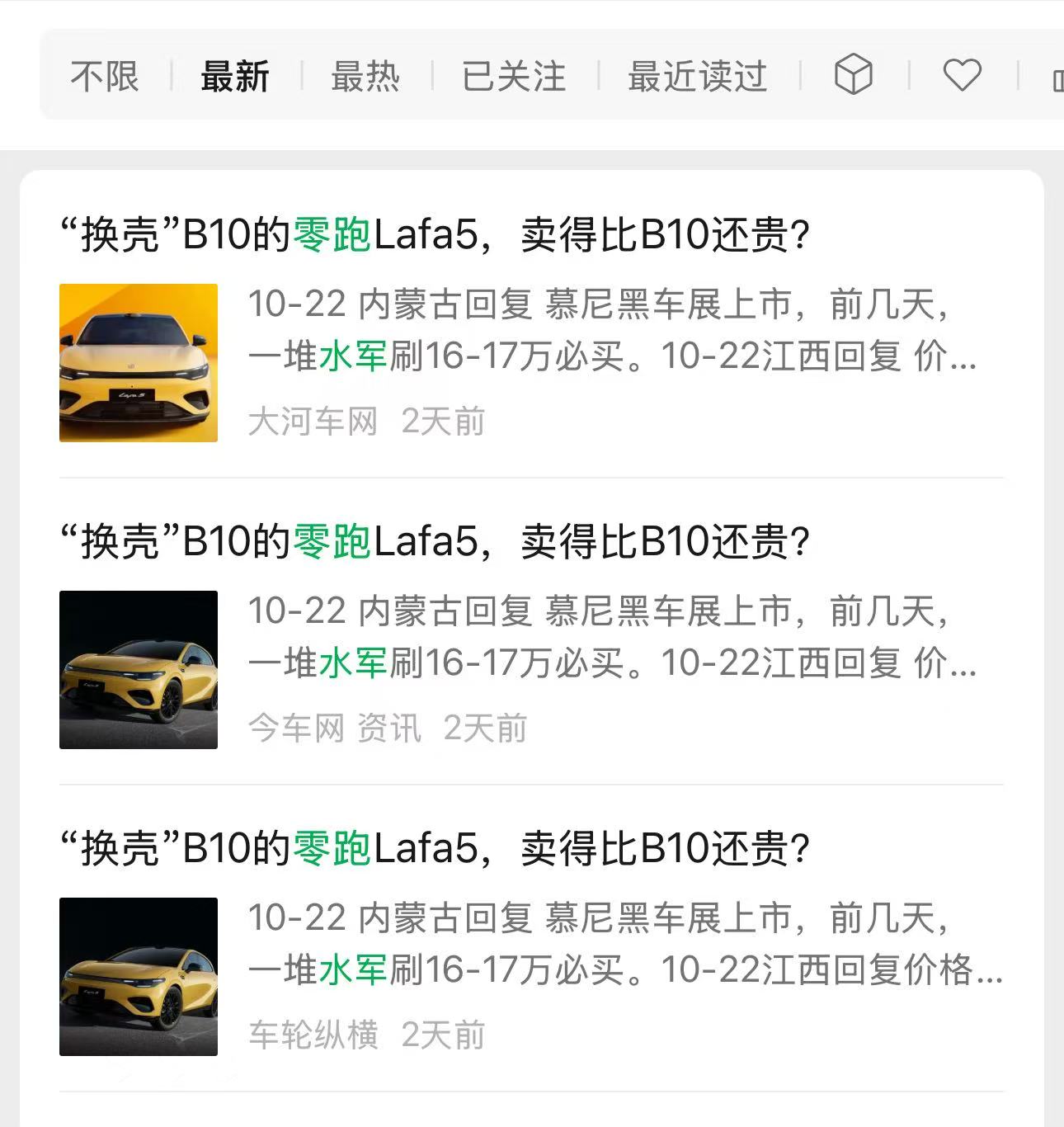The height and width of the screenshot is (1127, 1064).
Task: Tap the heart icon filter
Action: point(962,75)
